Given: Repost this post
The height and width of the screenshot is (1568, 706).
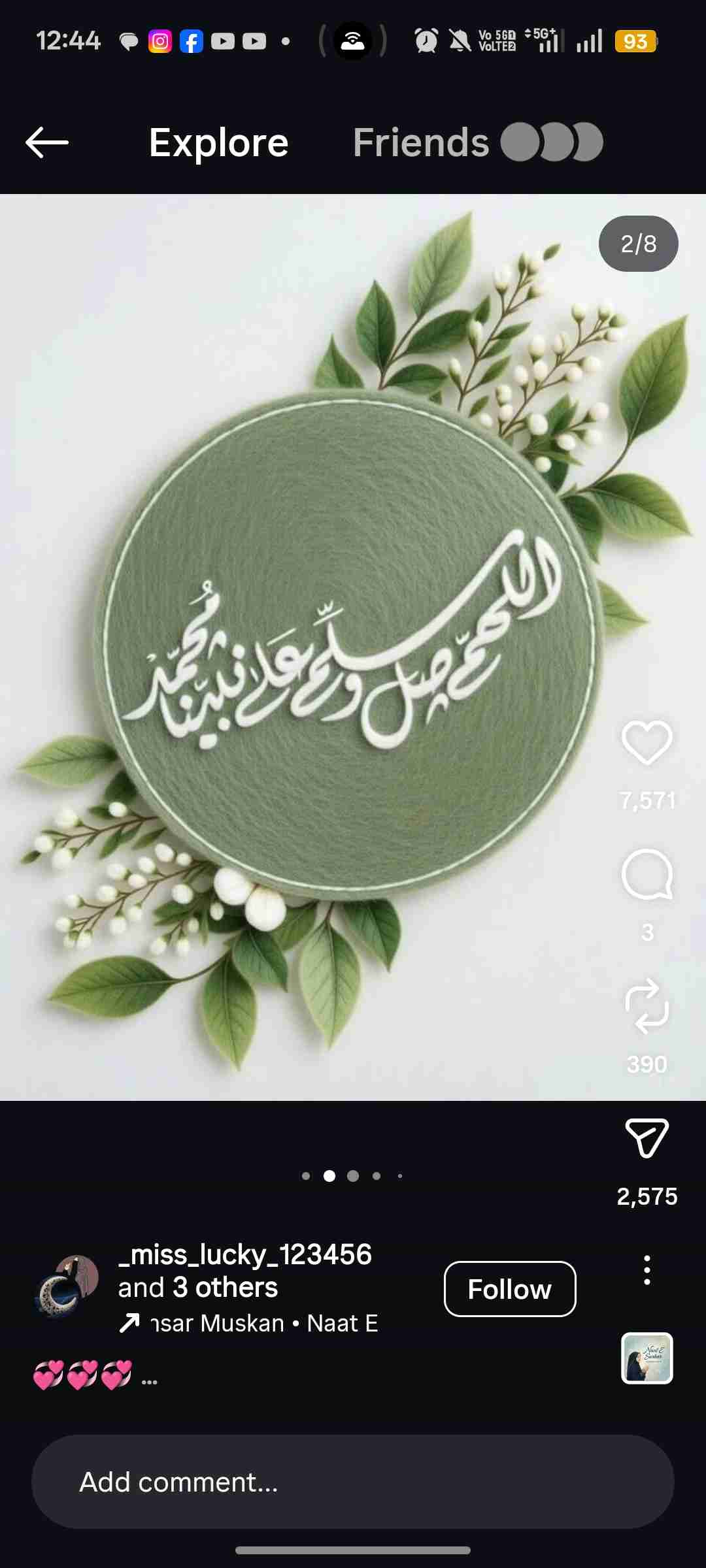Looking at the screenshot, I should coord(647,1006).
